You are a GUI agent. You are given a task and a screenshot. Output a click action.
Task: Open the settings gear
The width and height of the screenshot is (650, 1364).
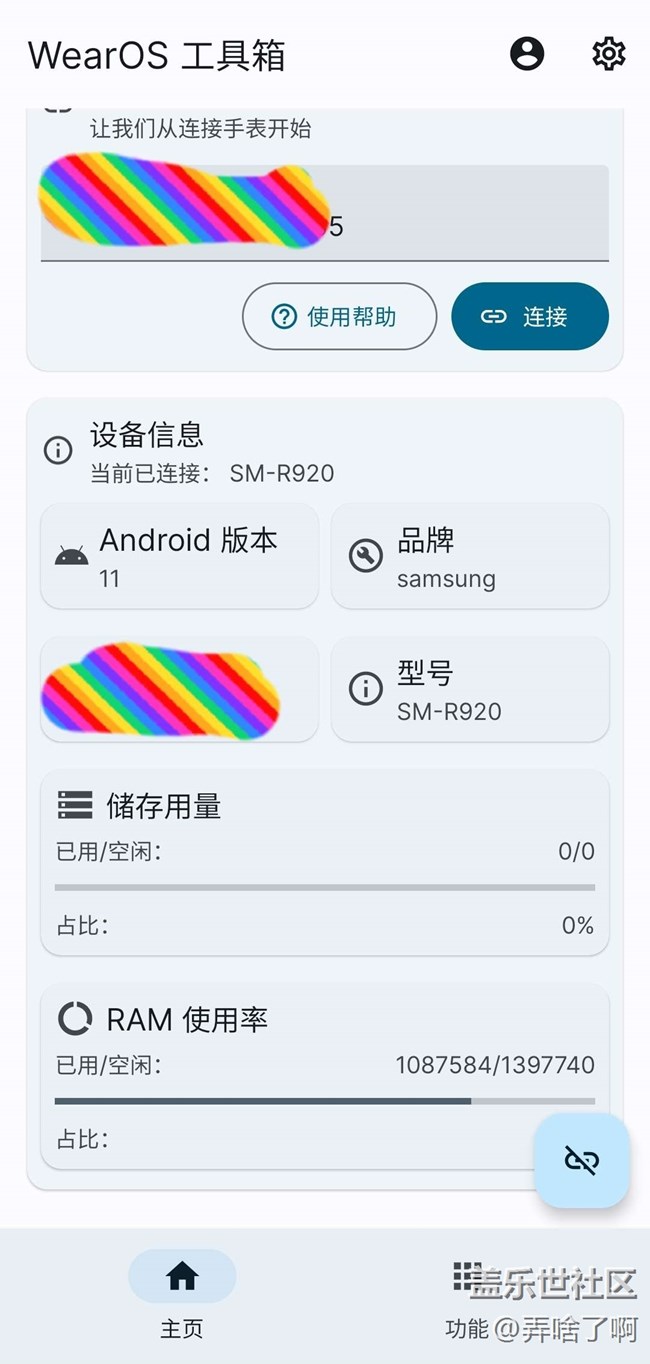(x=608, y=53)
